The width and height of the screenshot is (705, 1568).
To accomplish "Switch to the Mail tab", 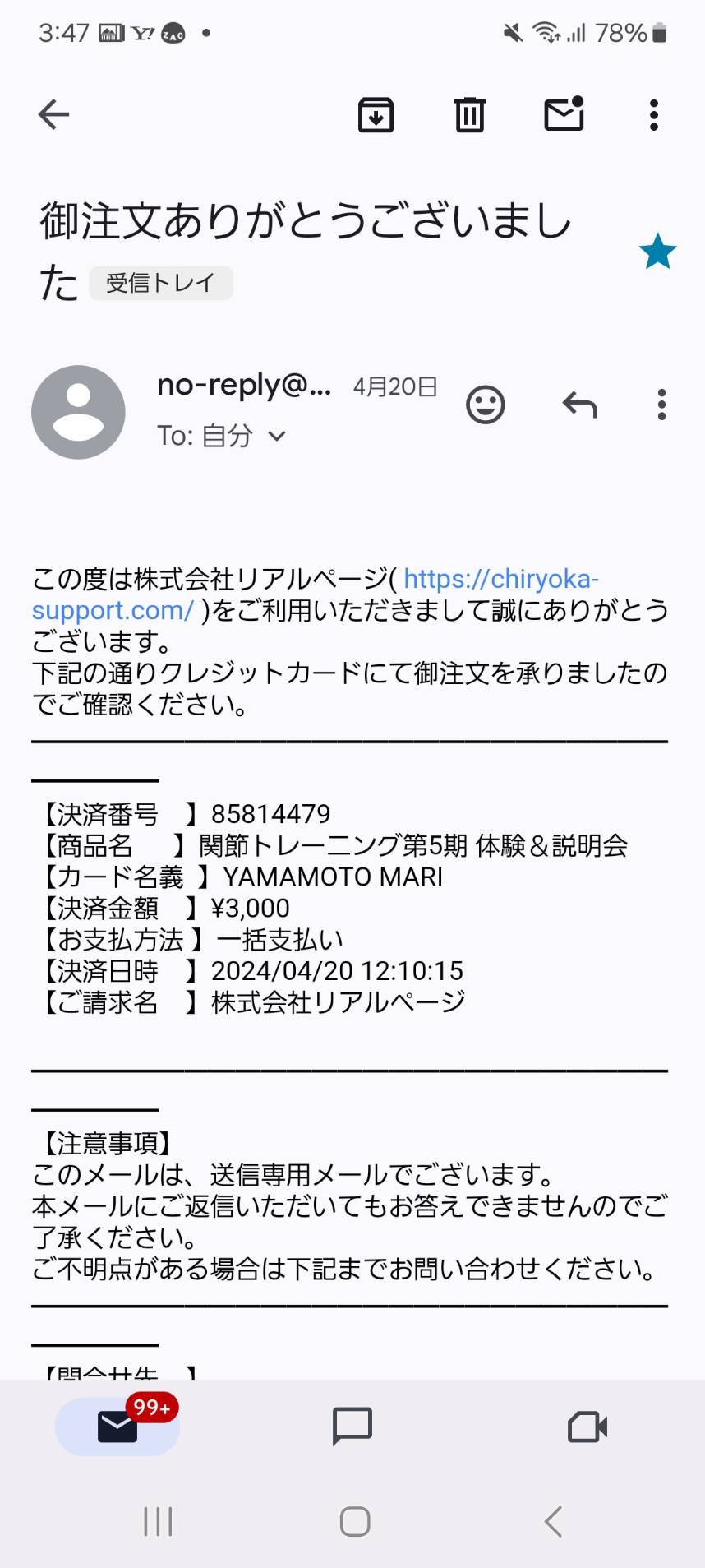I will tap(117, 1427).
